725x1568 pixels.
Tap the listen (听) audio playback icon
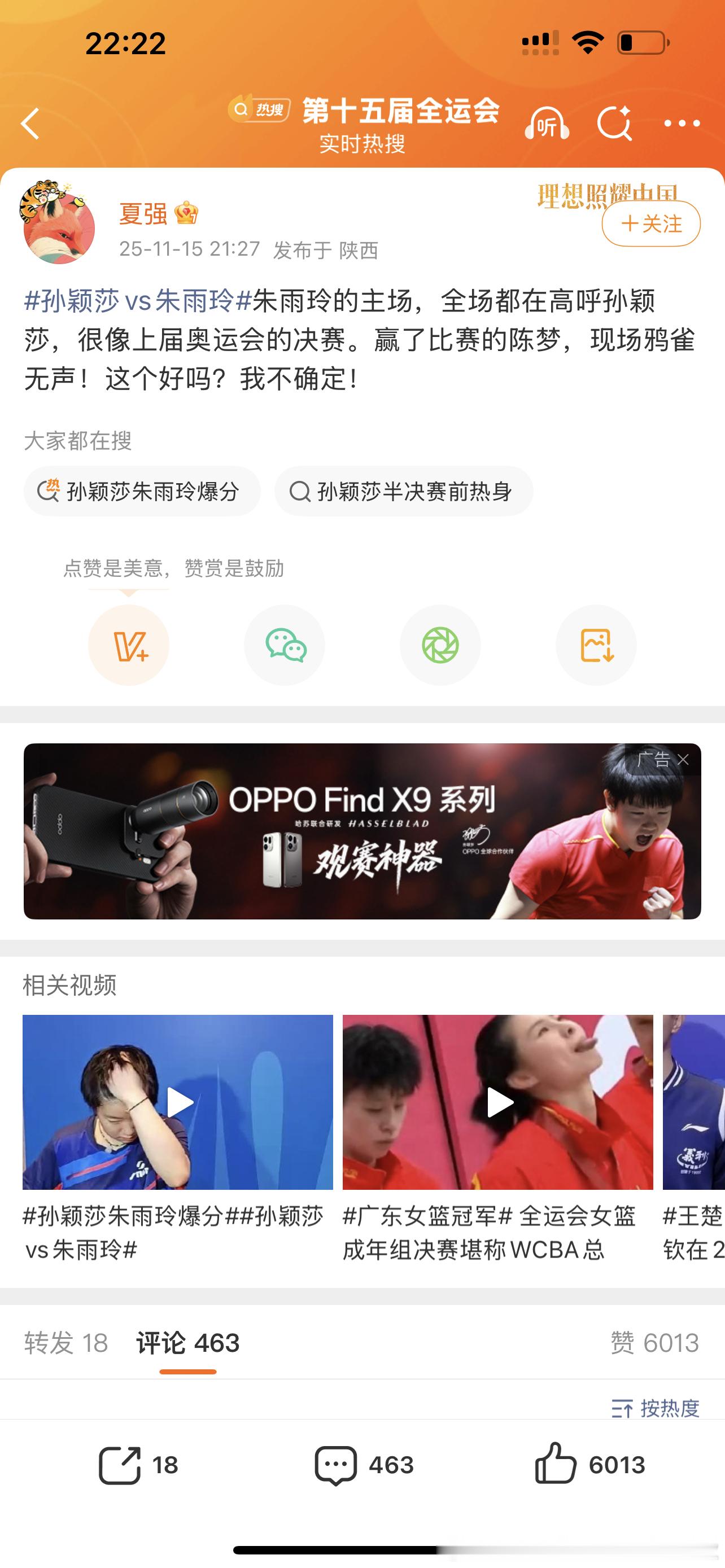[x=547, y=122]
